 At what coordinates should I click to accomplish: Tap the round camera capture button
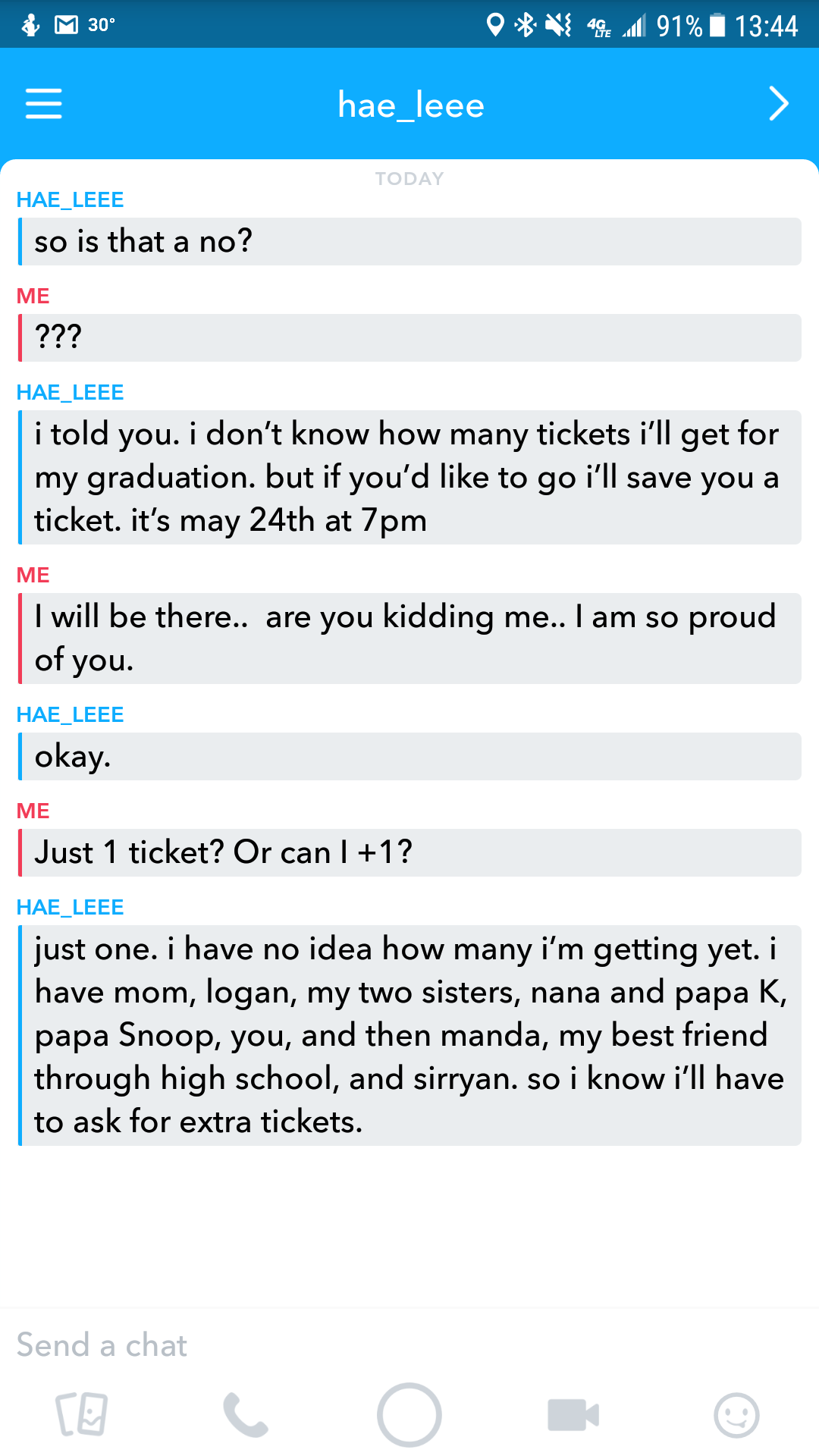click(x=409, y=1415)
